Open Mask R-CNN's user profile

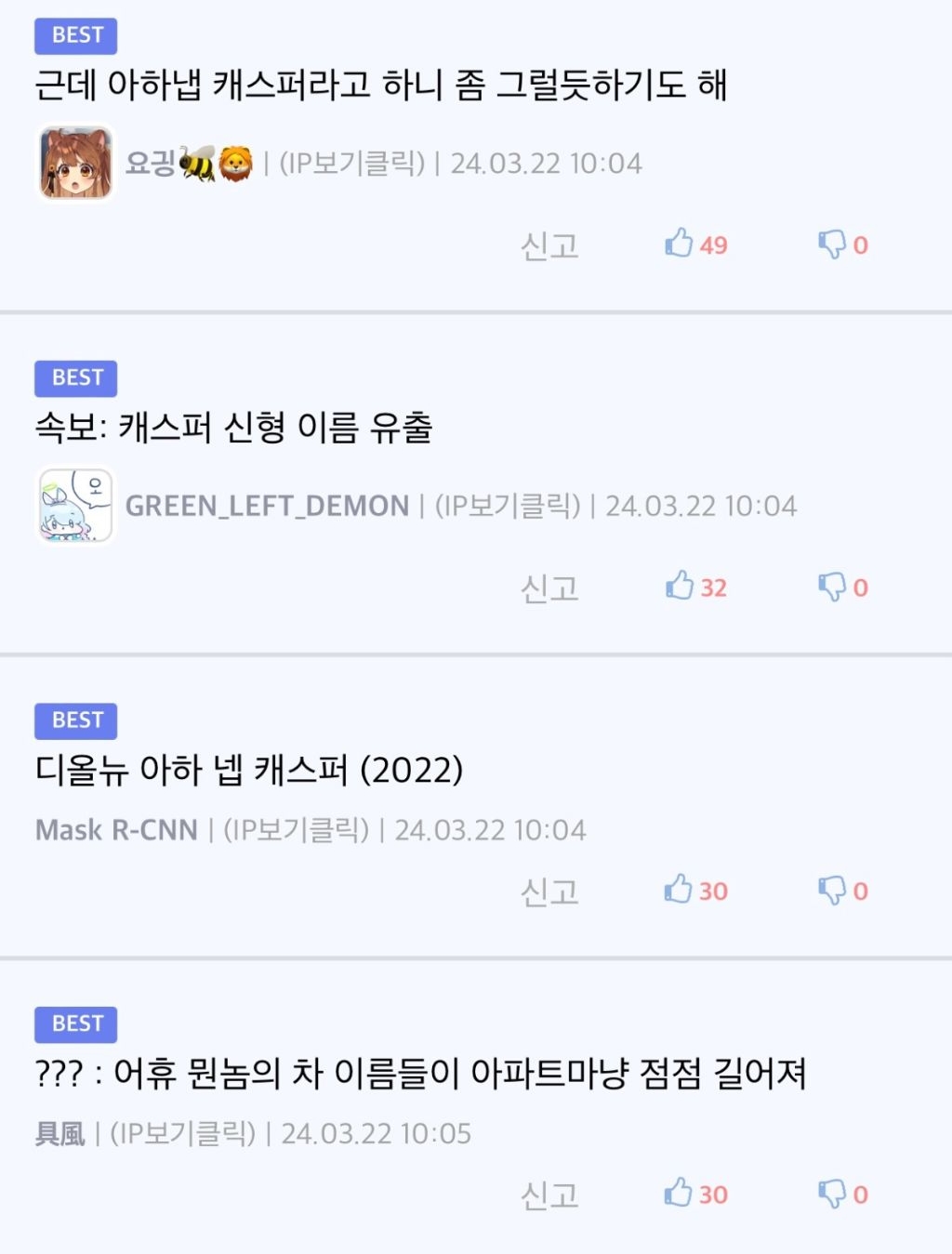click(x=116, y=829)
